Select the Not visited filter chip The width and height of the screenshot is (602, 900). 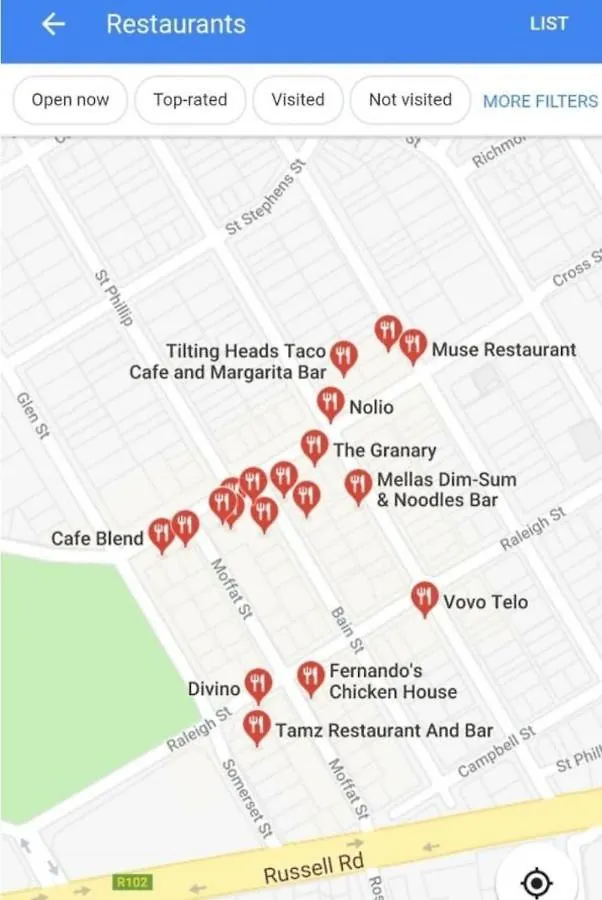coord(410,100)
